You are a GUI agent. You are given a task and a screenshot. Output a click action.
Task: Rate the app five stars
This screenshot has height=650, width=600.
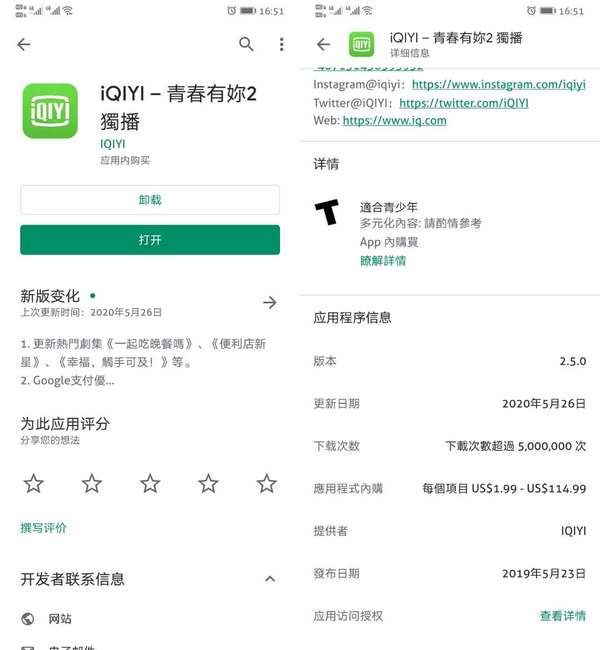click(x=266, y=484)
